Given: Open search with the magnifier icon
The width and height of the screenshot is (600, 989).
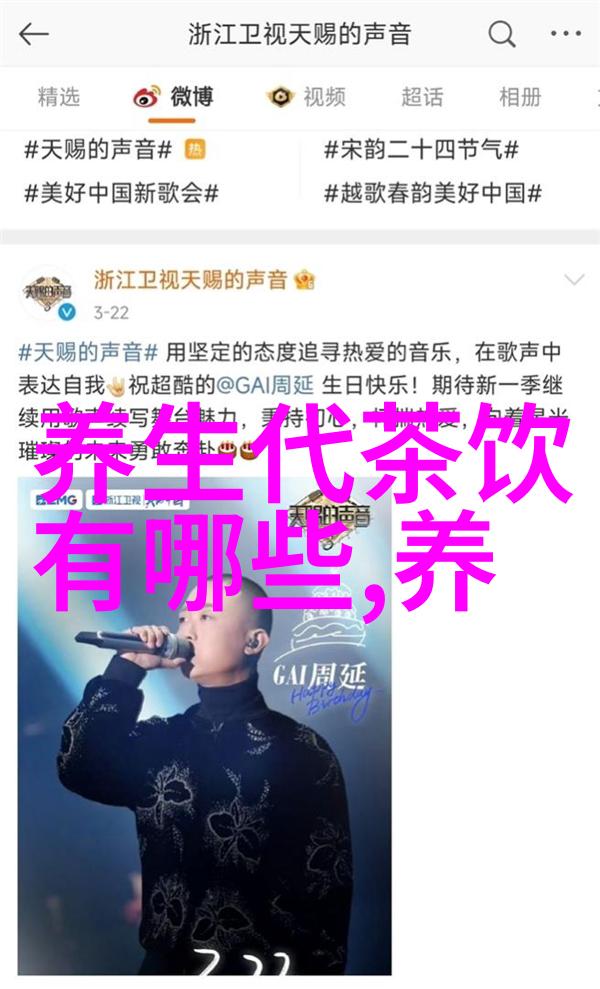Looking at the screenshot, I should 502,35.
